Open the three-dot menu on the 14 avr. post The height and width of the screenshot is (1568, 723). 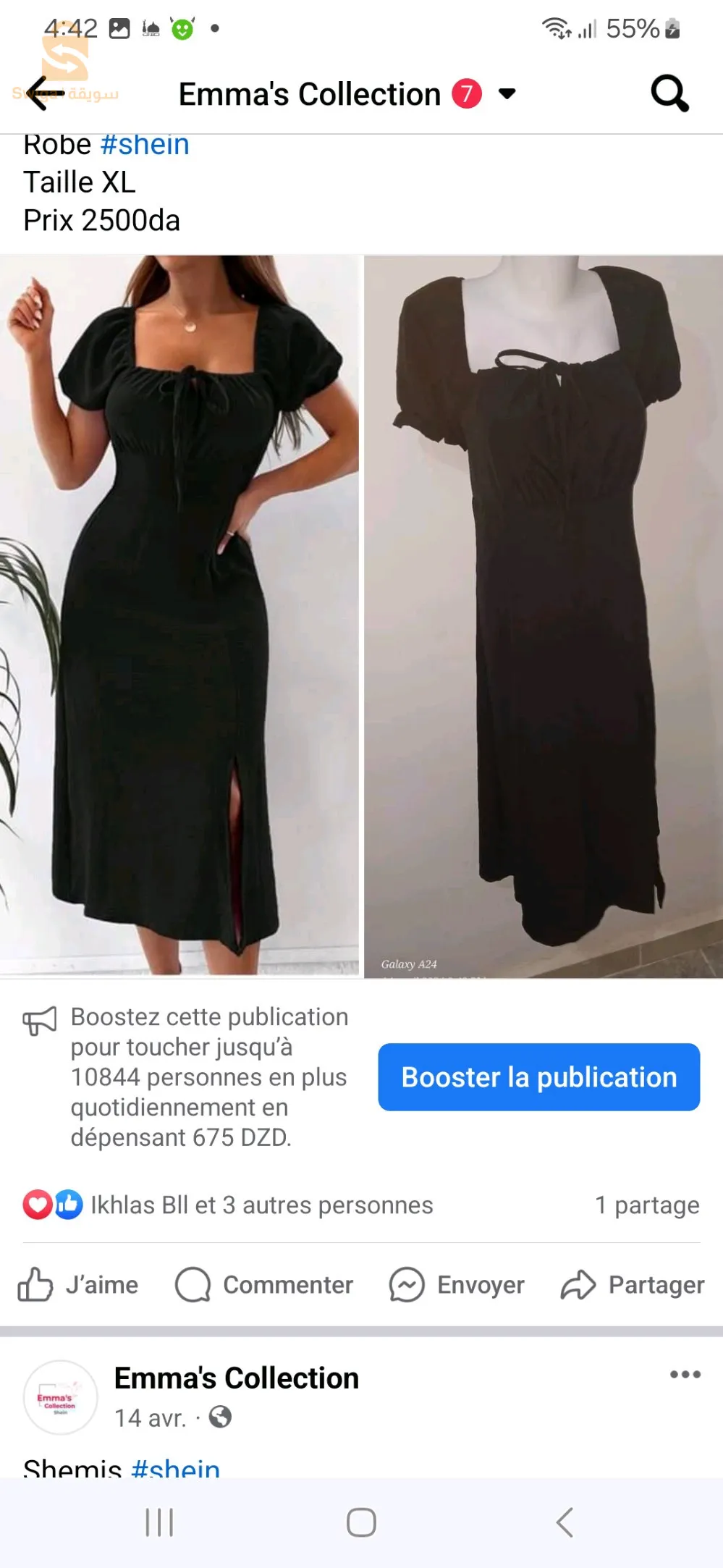685,1374
